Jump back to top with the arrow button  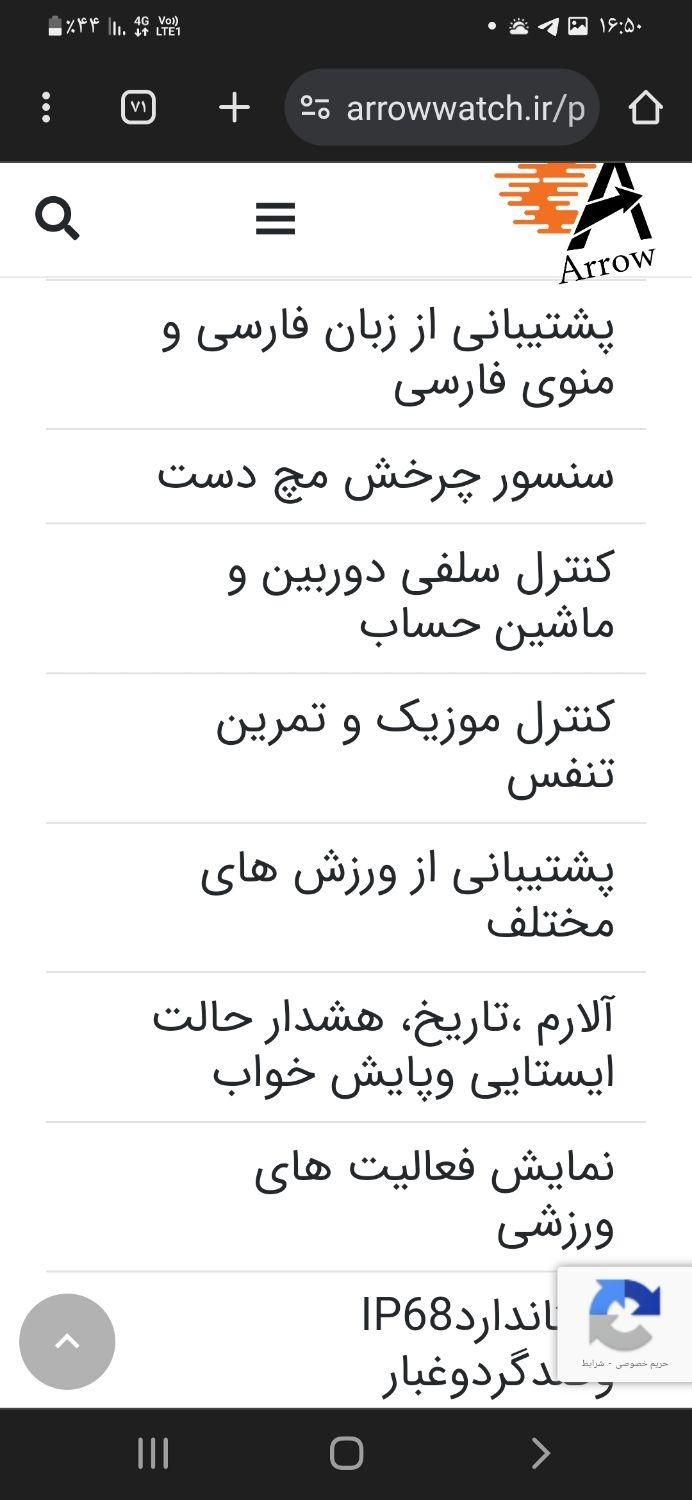(x=67, y=1341)
